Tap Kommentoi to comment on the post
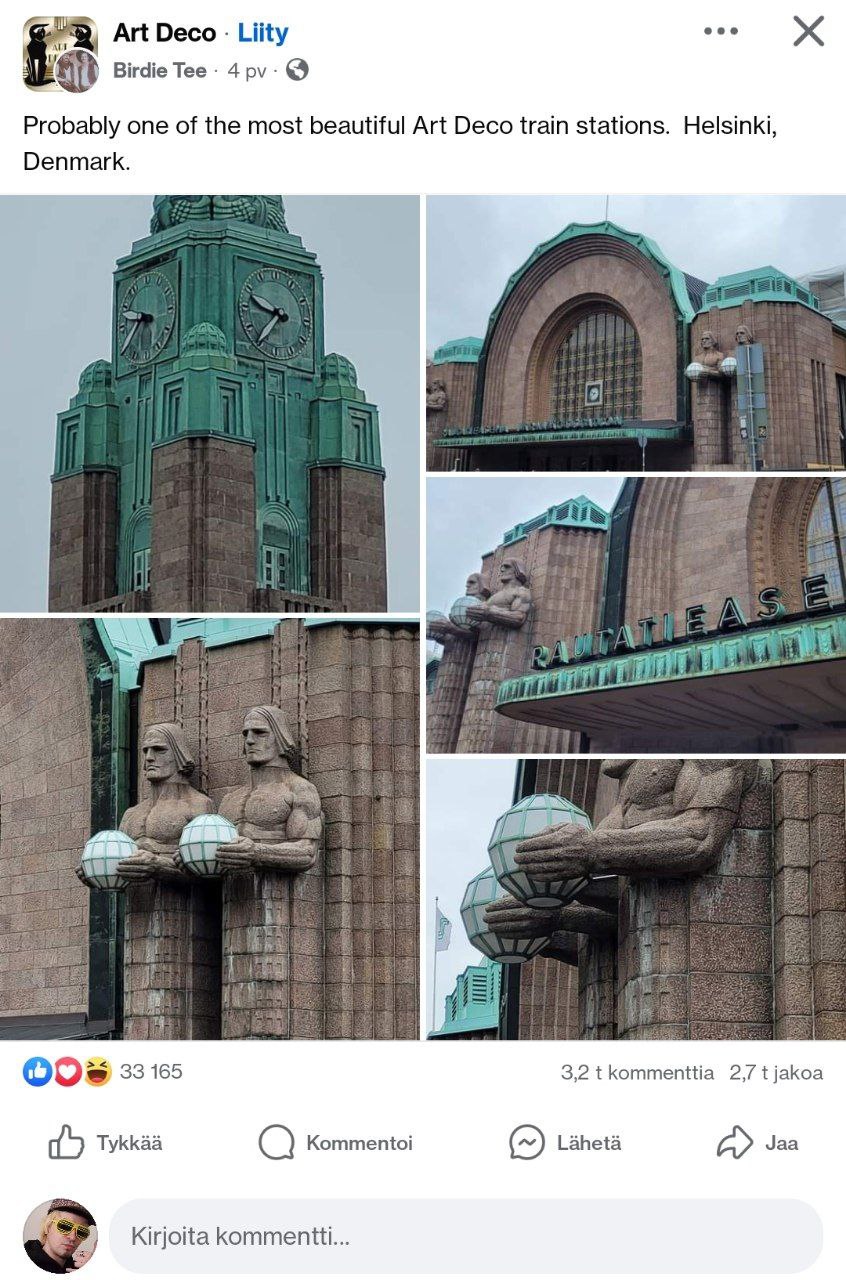 click(x=336, y=1143)
